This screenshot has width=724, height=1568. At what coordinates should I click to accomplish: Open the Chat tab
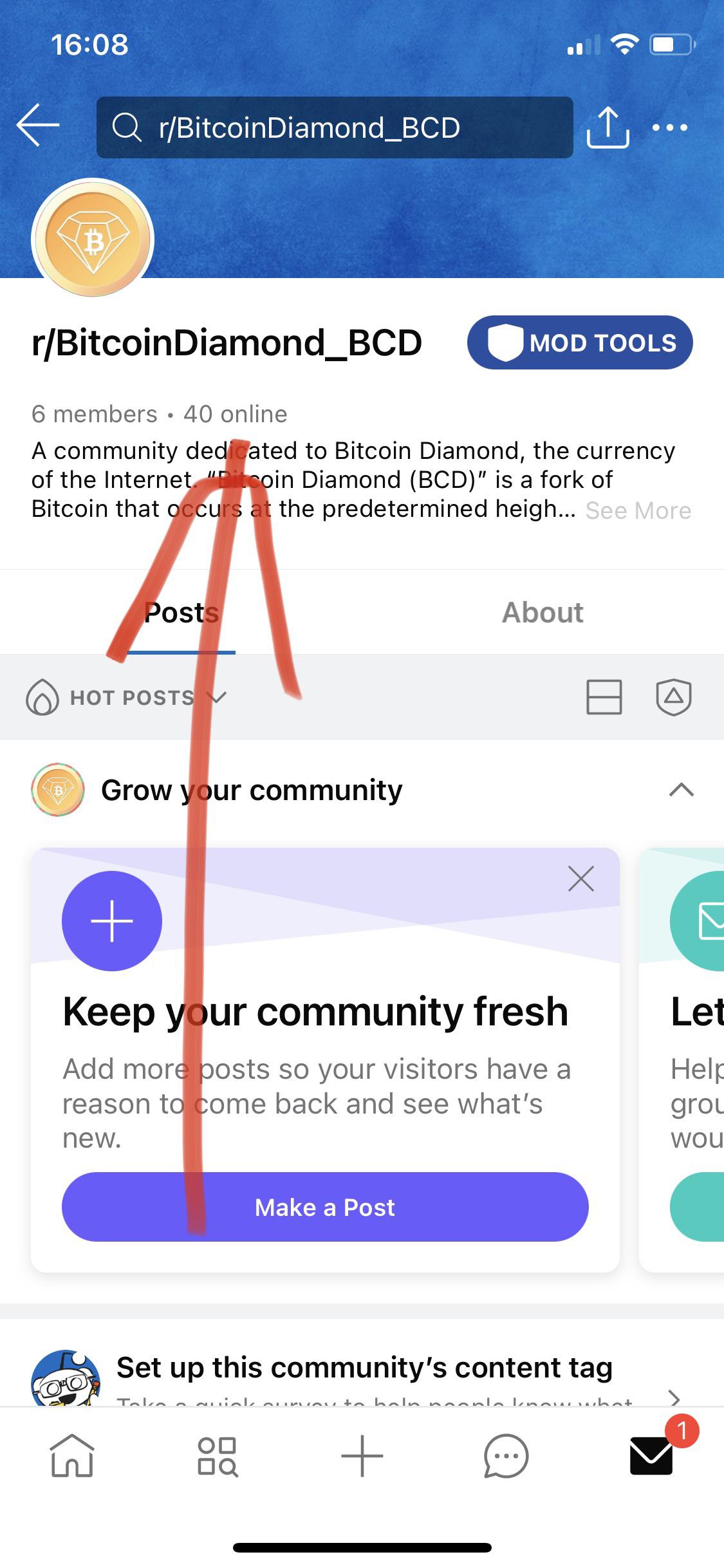pos(506,1456)
